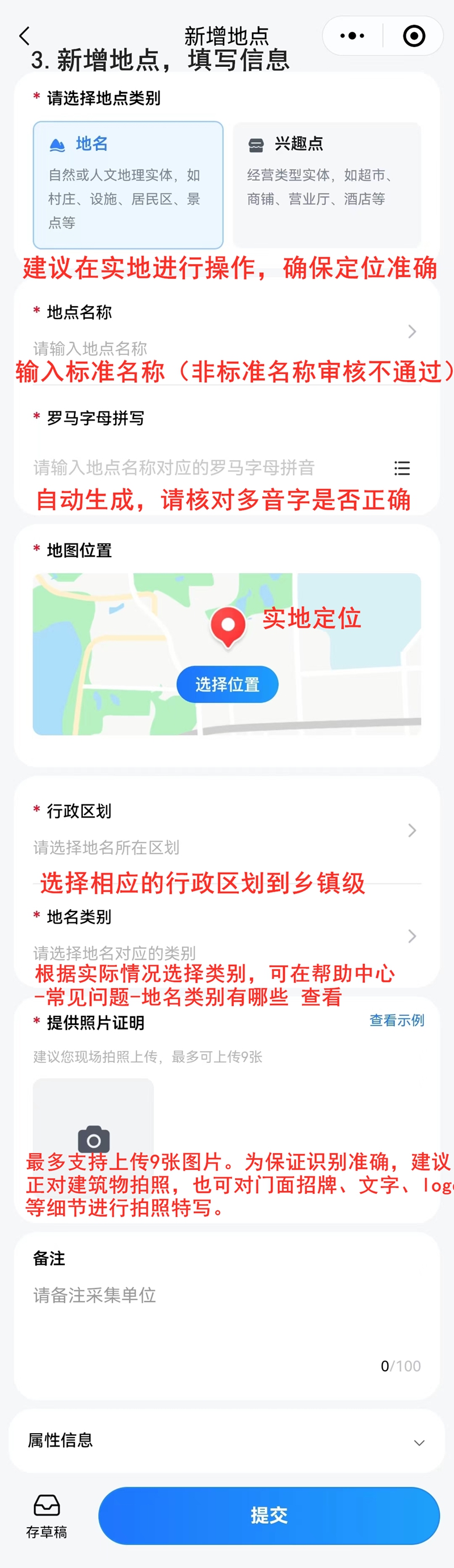The width and height of the screenshot is (454, 1568).
Task: Open the list icon beside the pinyin field
Action: (x=402, y=468)
